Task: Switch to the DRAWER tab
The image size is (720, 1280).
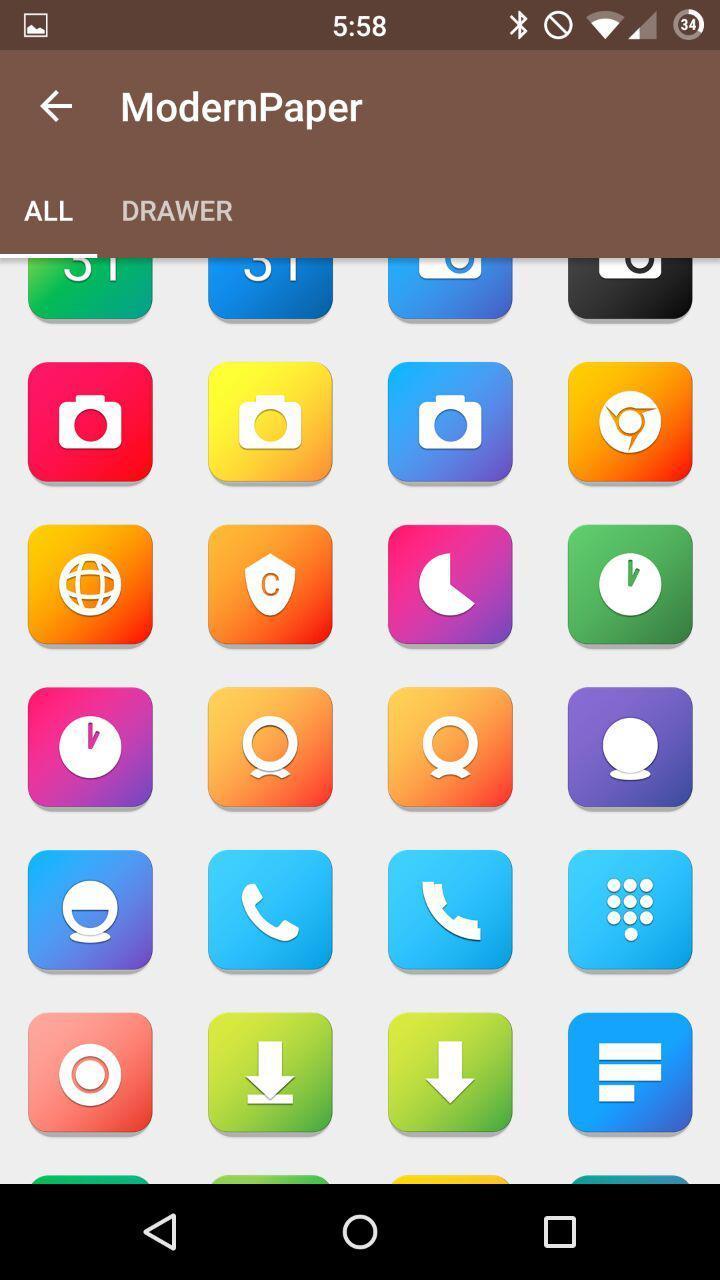Action: [x=177, y=210]
